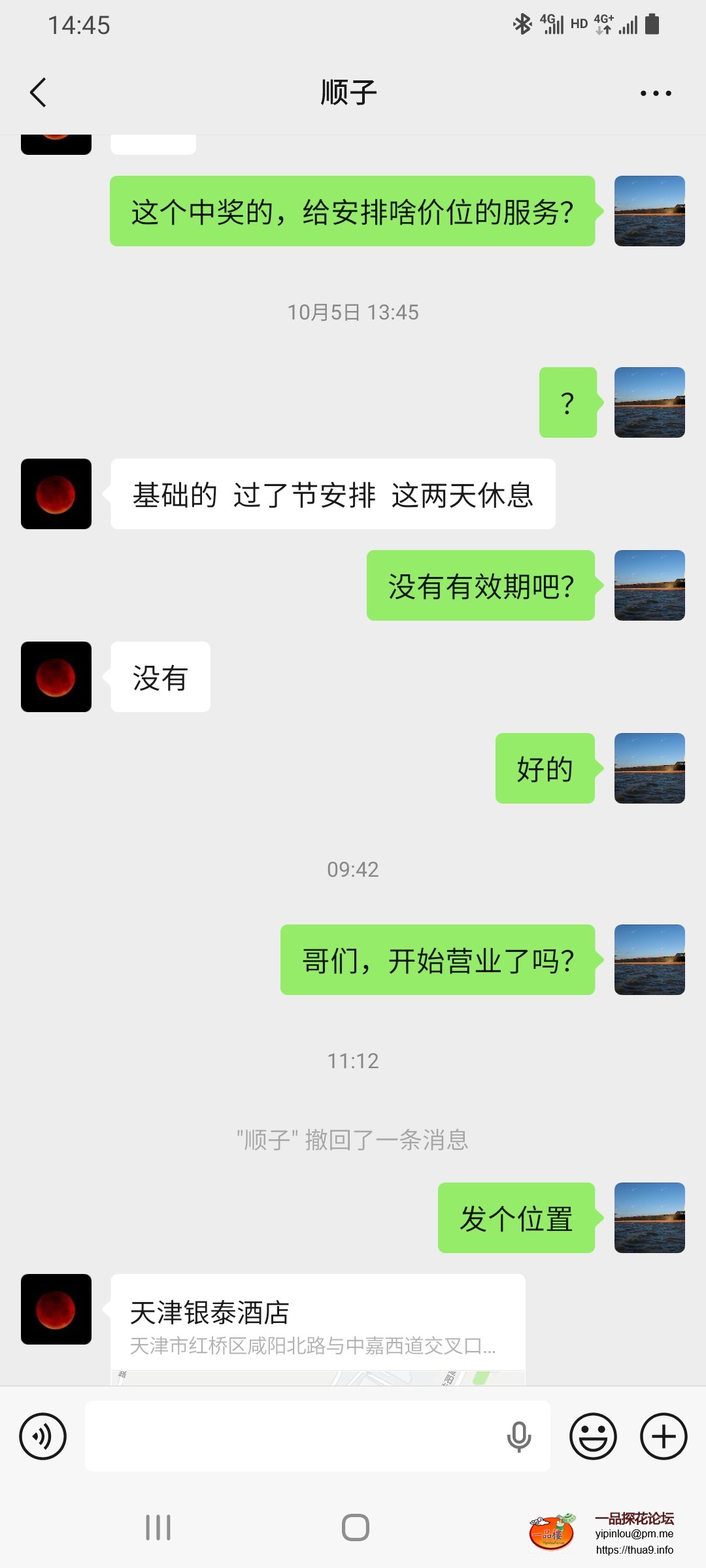The width and height of the screenshot is (706, 1568).
Task: Tap the battery icon in status bar
Action: 652,24
